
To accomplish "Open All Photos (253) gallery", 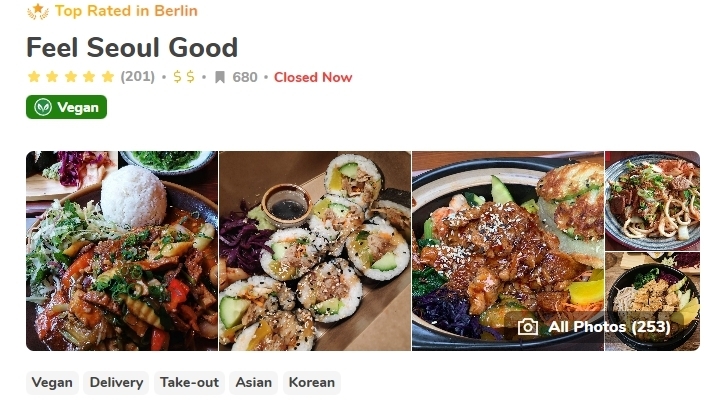I will tap(596, 327).
